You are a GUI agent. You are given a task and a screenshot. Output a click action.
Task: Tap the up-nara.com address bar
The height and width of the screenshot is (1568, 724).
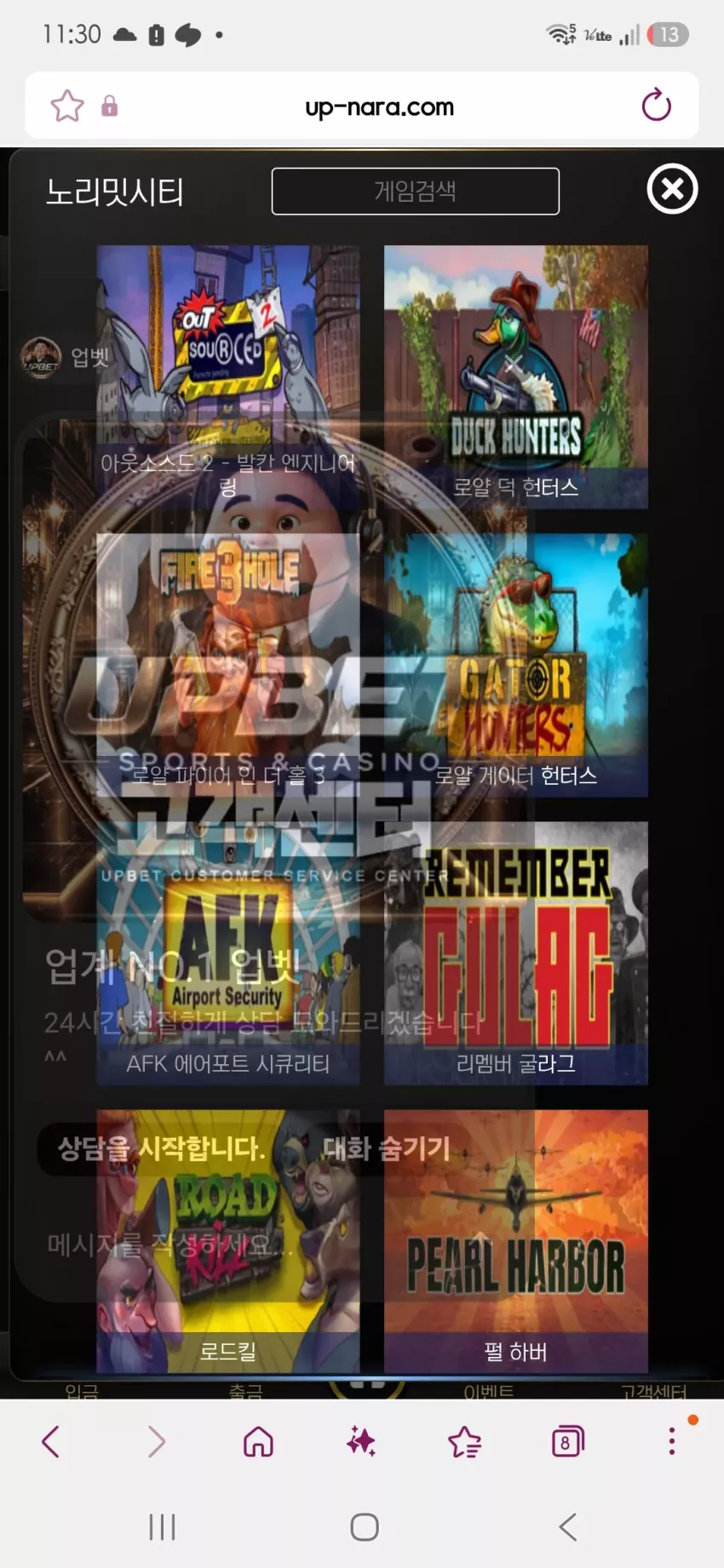[379, 107]
